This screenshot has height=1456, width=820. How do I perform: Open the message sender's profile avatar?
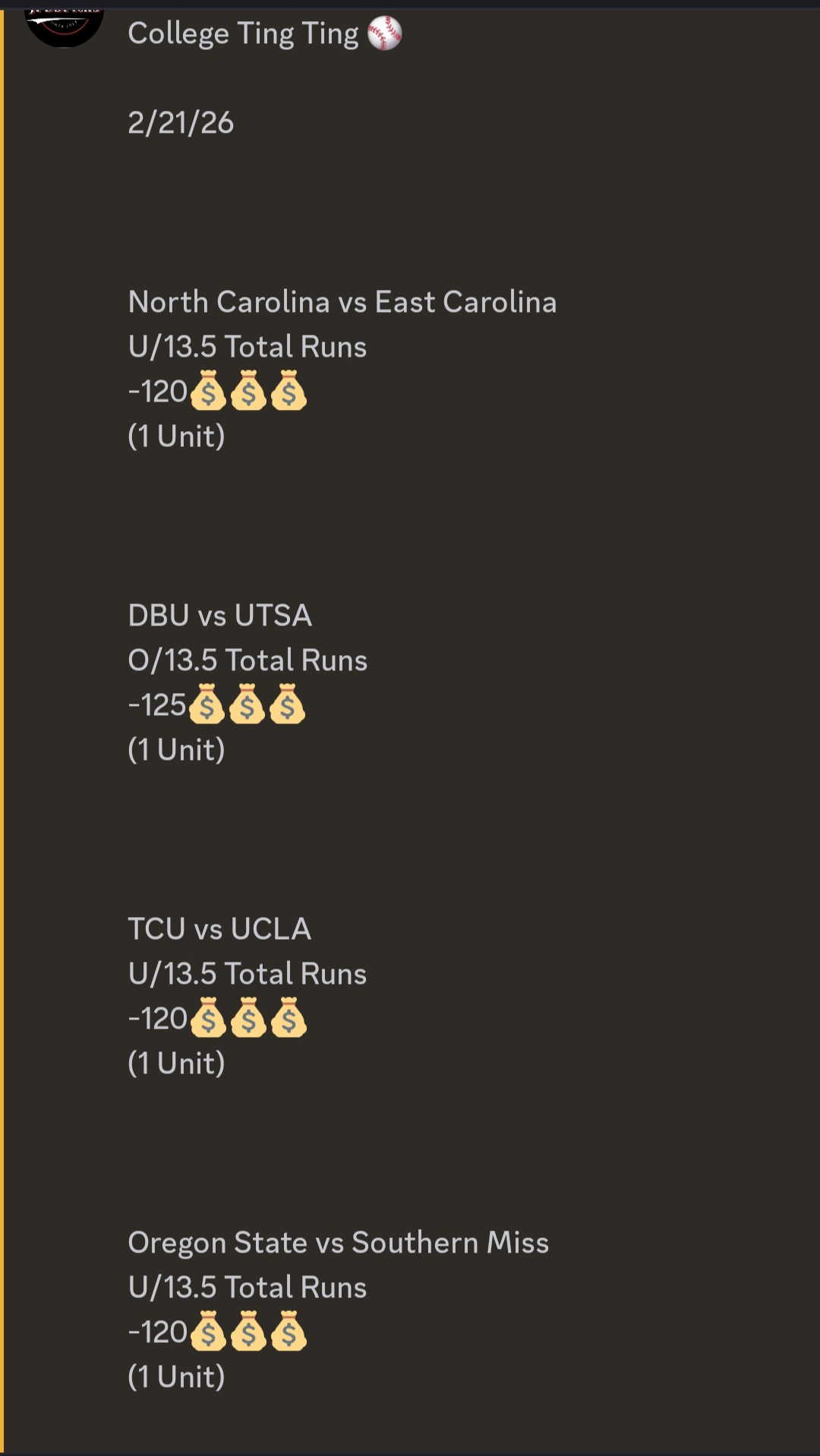64,26
